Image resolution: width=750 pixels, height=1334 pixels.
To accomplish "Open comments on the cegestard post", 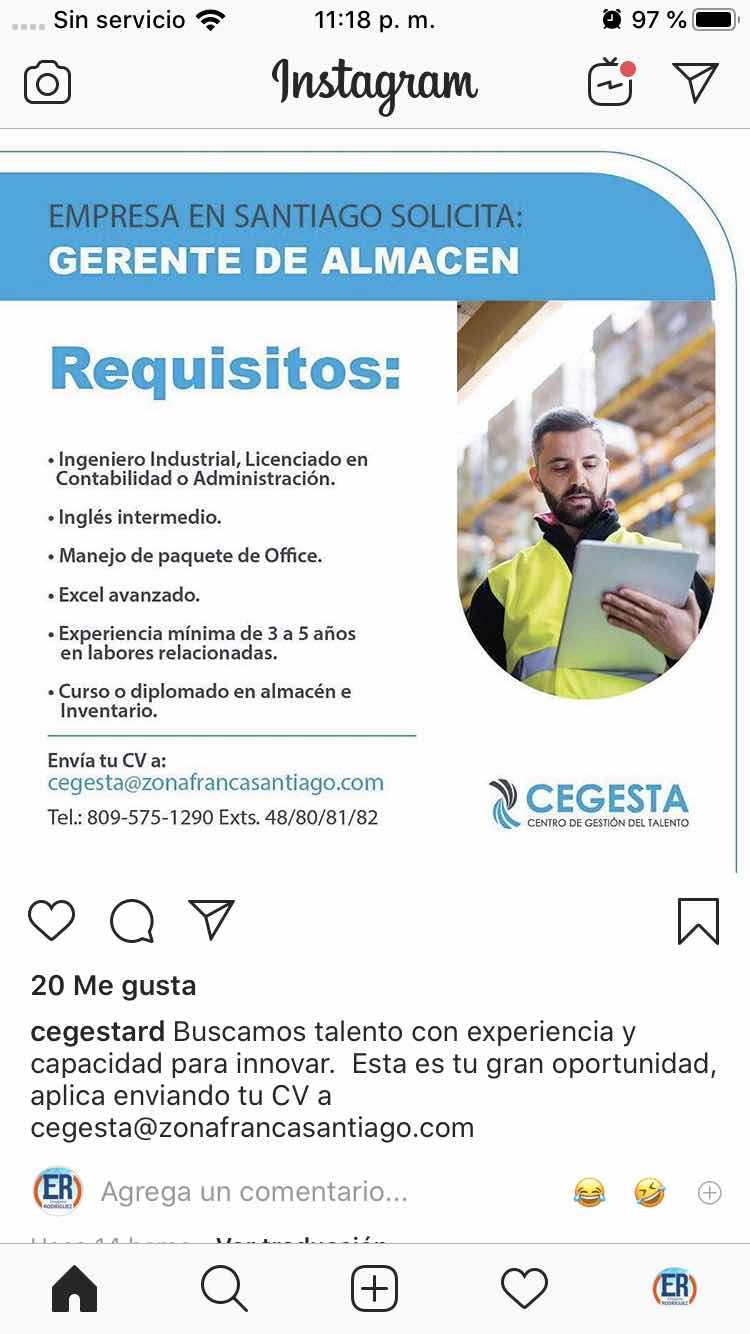I will coord(132,921).
